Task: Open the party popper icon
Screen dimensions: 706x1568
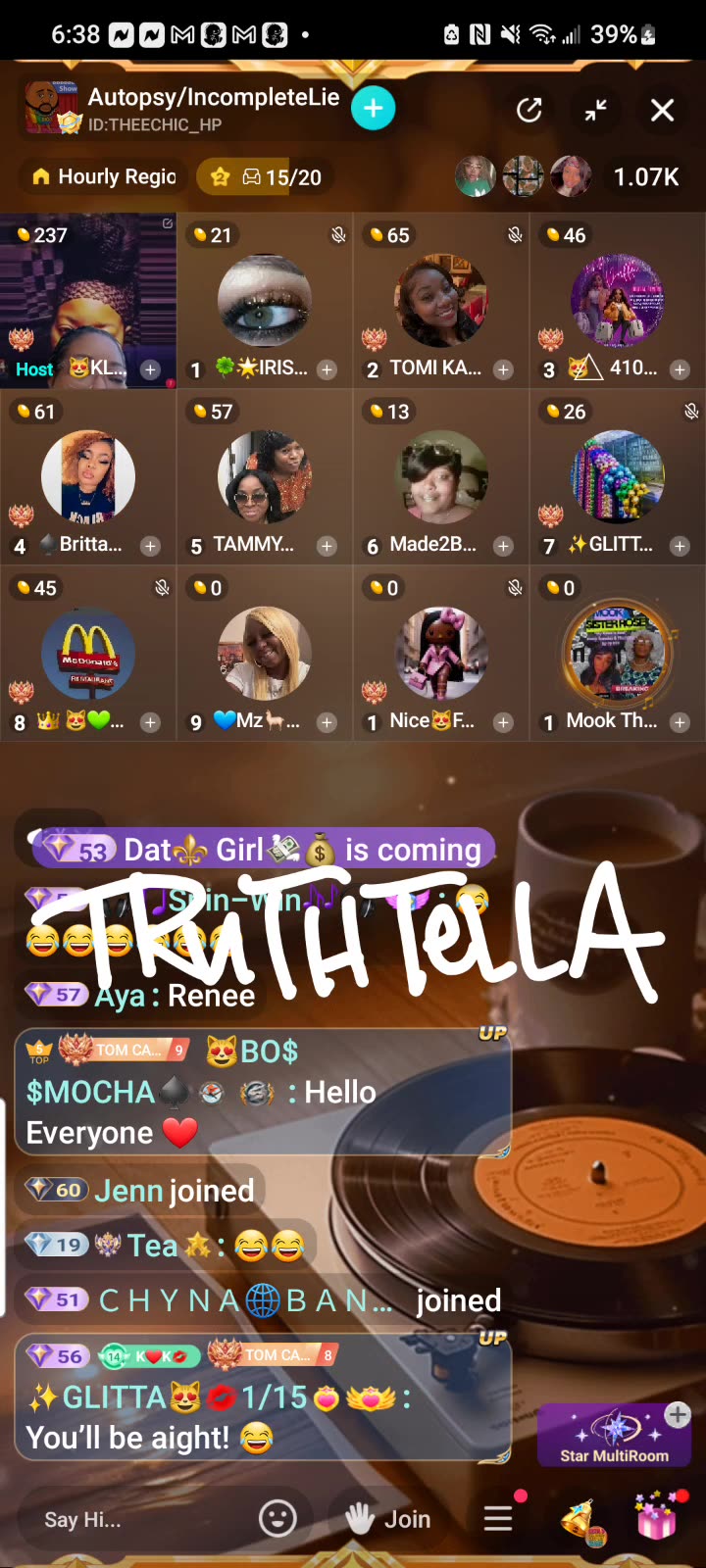Action: pos(581,1521)
